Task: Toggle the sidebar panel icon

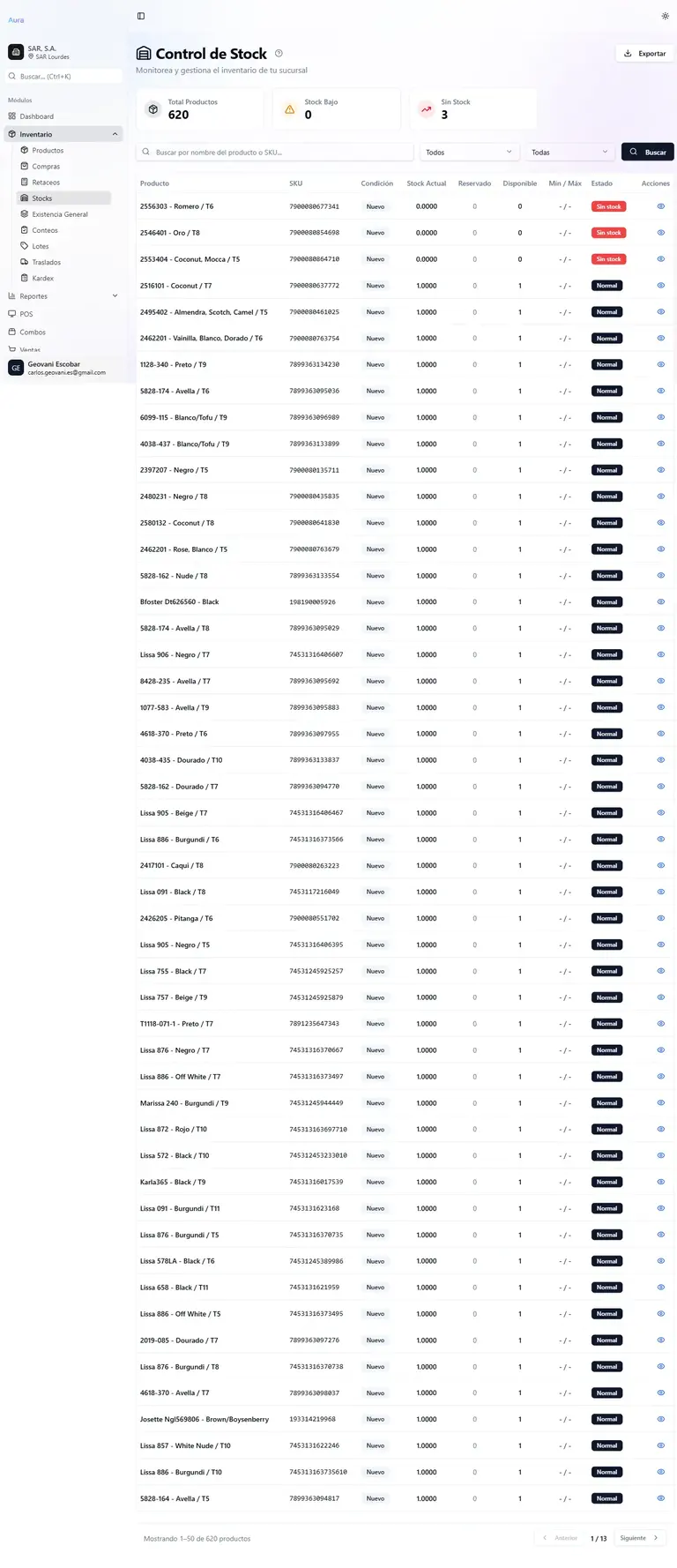Action: tap(141, 16)
